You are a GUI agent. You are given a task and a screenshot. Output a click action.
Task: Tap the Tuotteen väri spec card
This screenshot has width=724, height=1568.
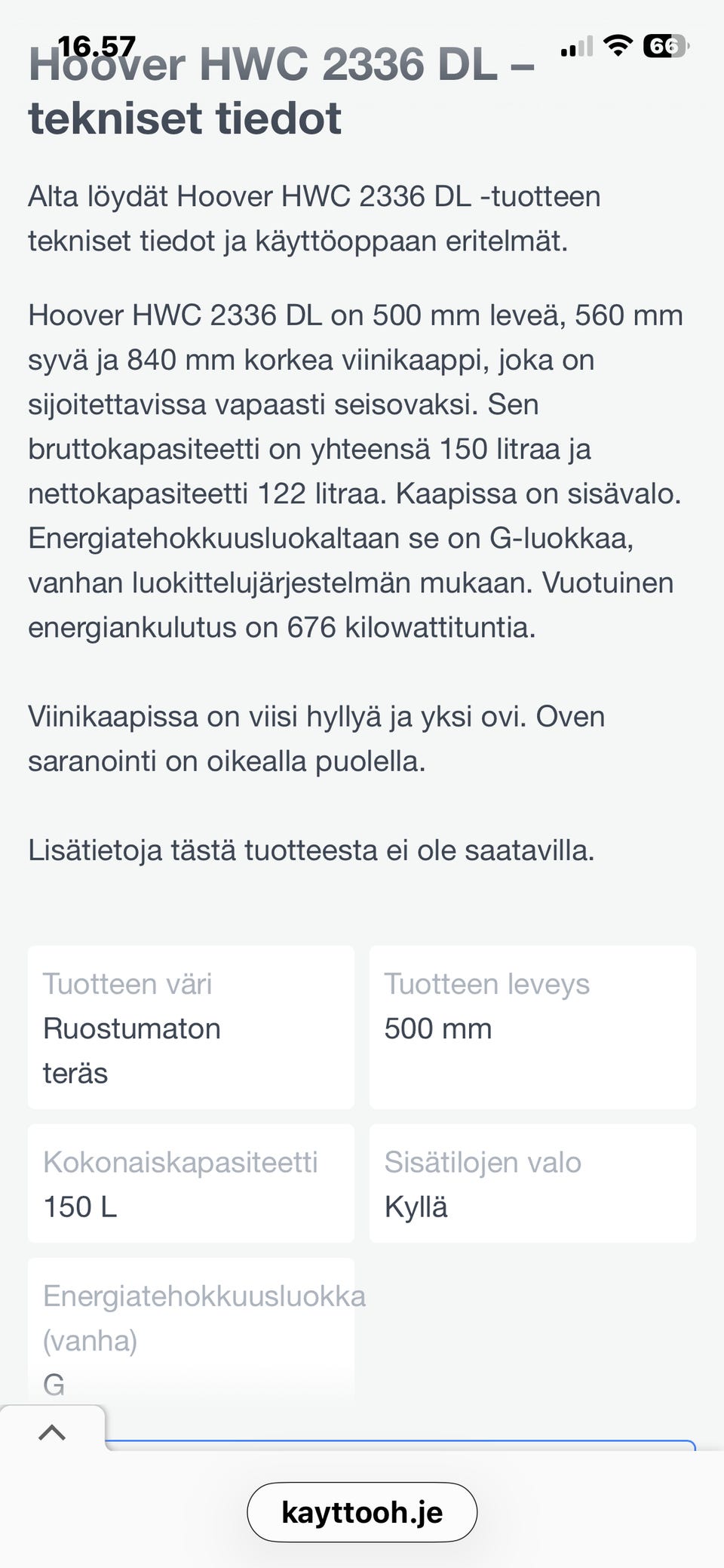click(x=190, y=1028)
